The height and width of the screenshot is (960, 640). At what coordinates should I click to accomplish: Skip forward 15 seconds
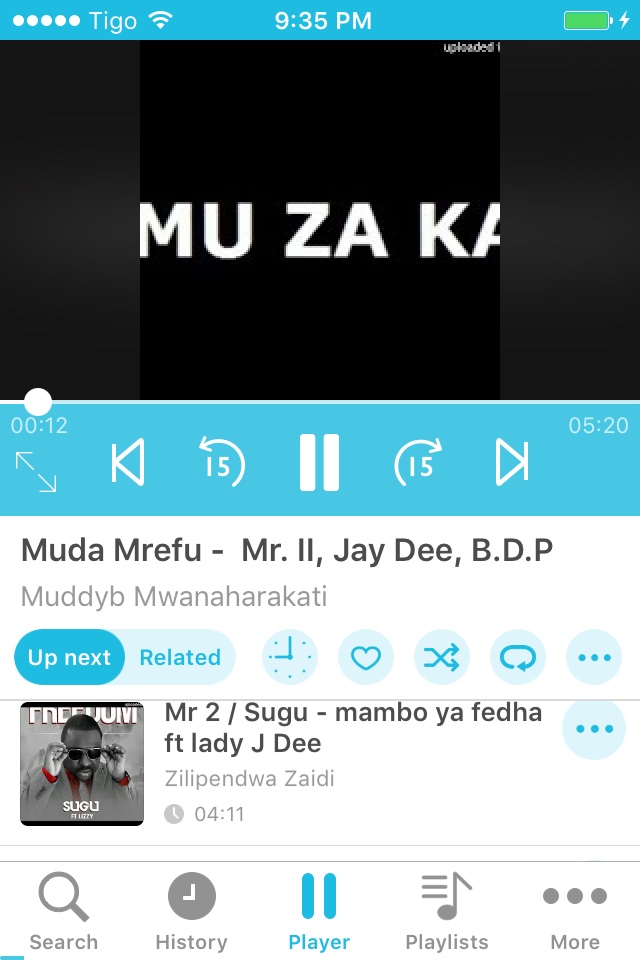click(x=418, y=463)
